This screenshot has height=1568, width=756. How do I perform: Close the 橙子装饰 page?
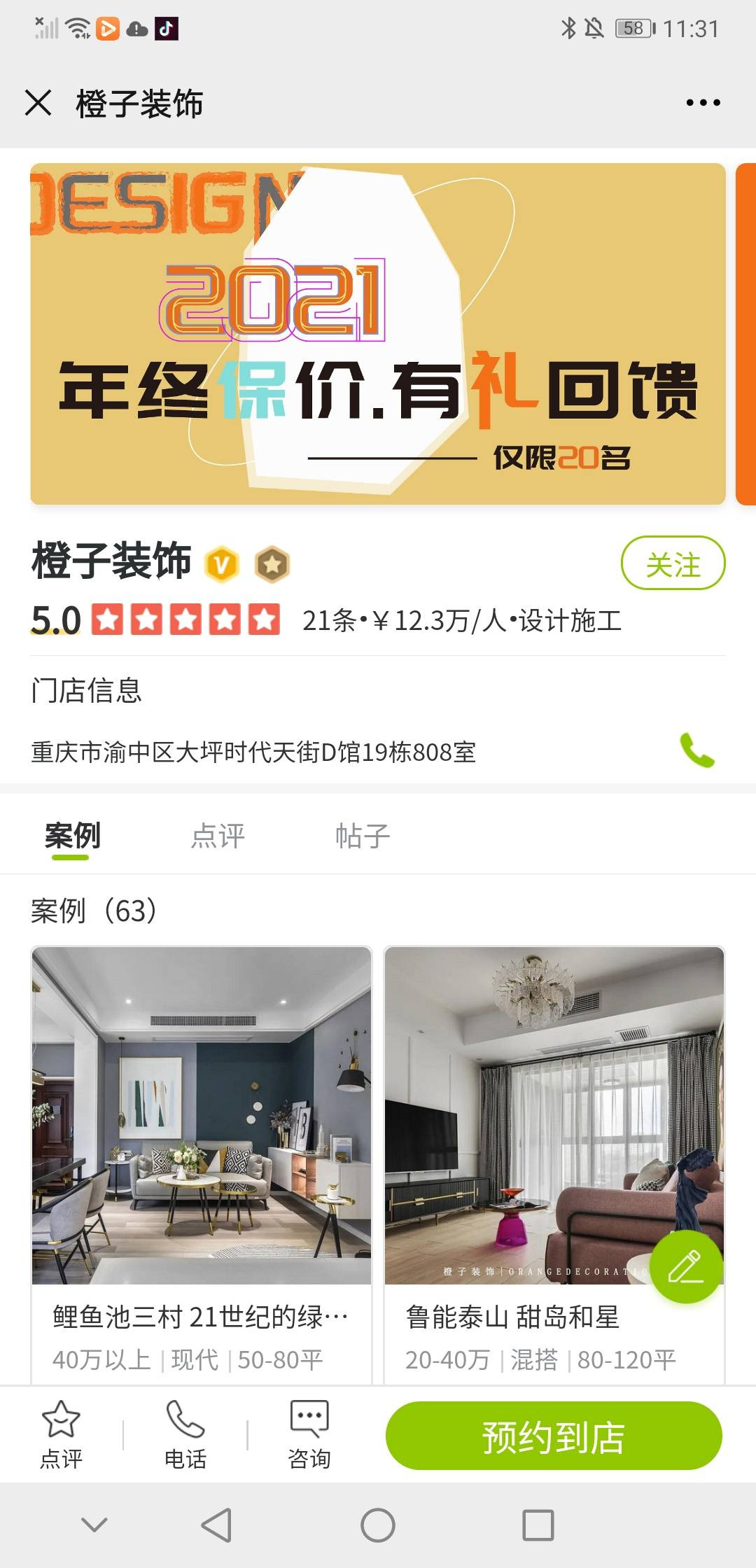[x=38, y=103]
